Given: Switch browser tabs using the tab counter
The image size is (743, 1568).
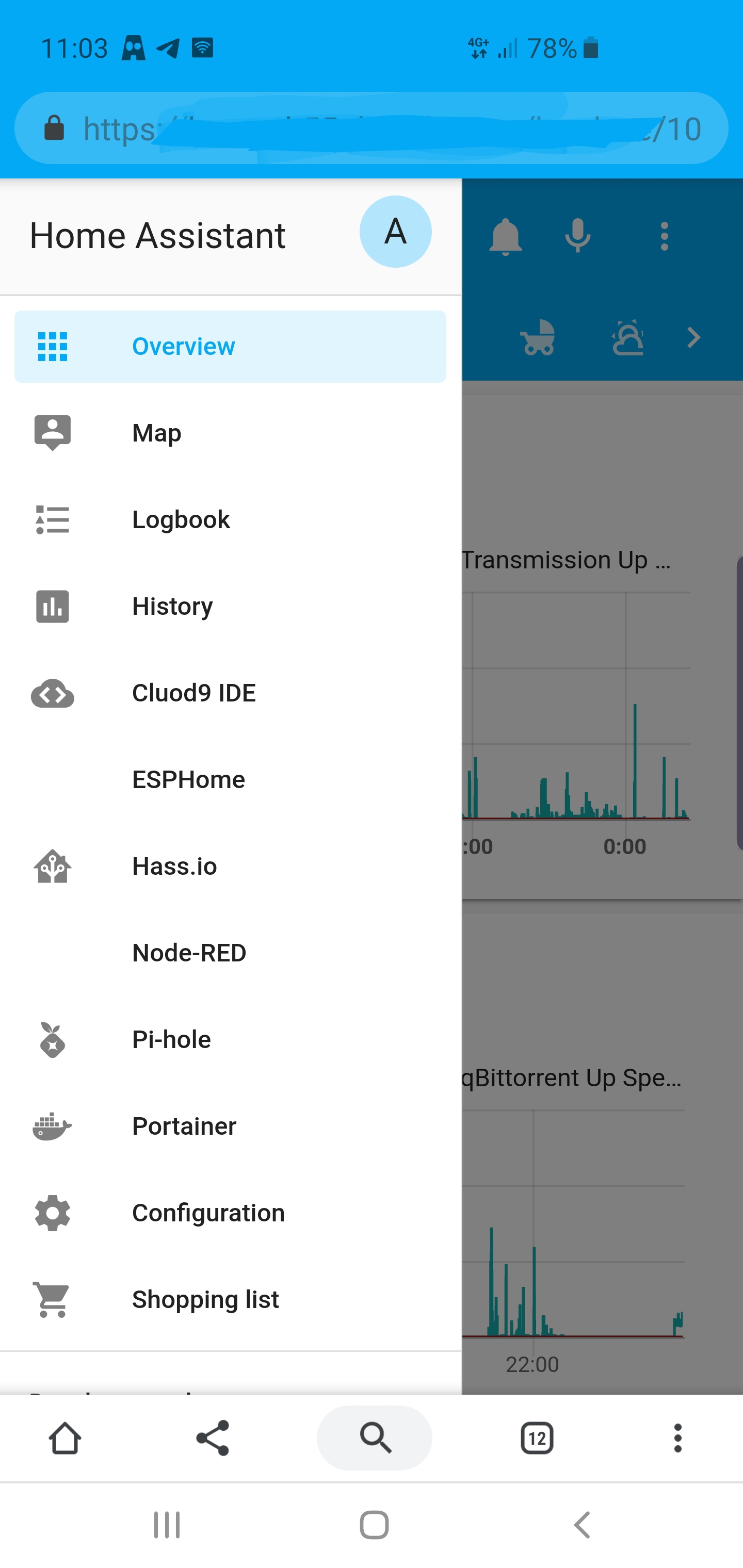Looking at the screenshot, I should 537,1439.
